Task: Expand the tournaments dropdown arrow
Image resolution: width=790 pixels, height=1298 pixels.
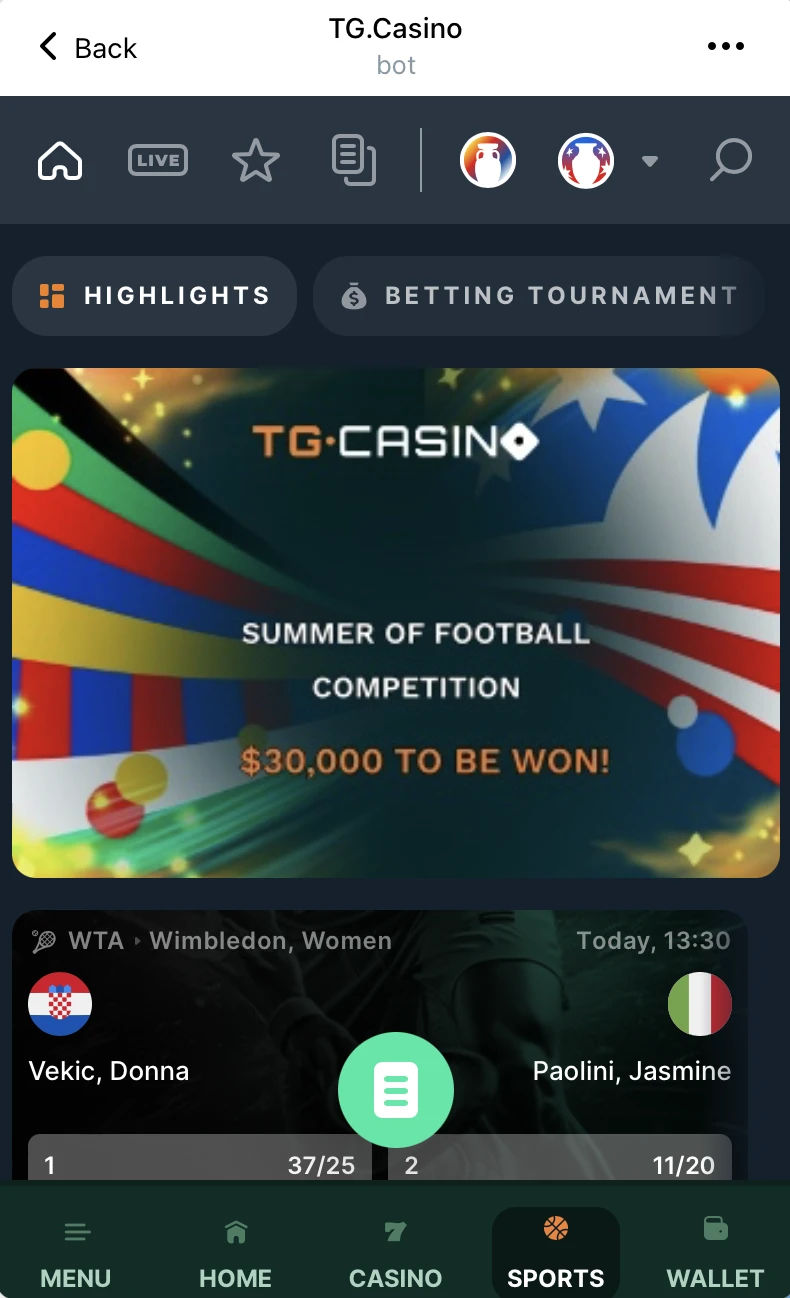Action: click(x=650, y=161)
